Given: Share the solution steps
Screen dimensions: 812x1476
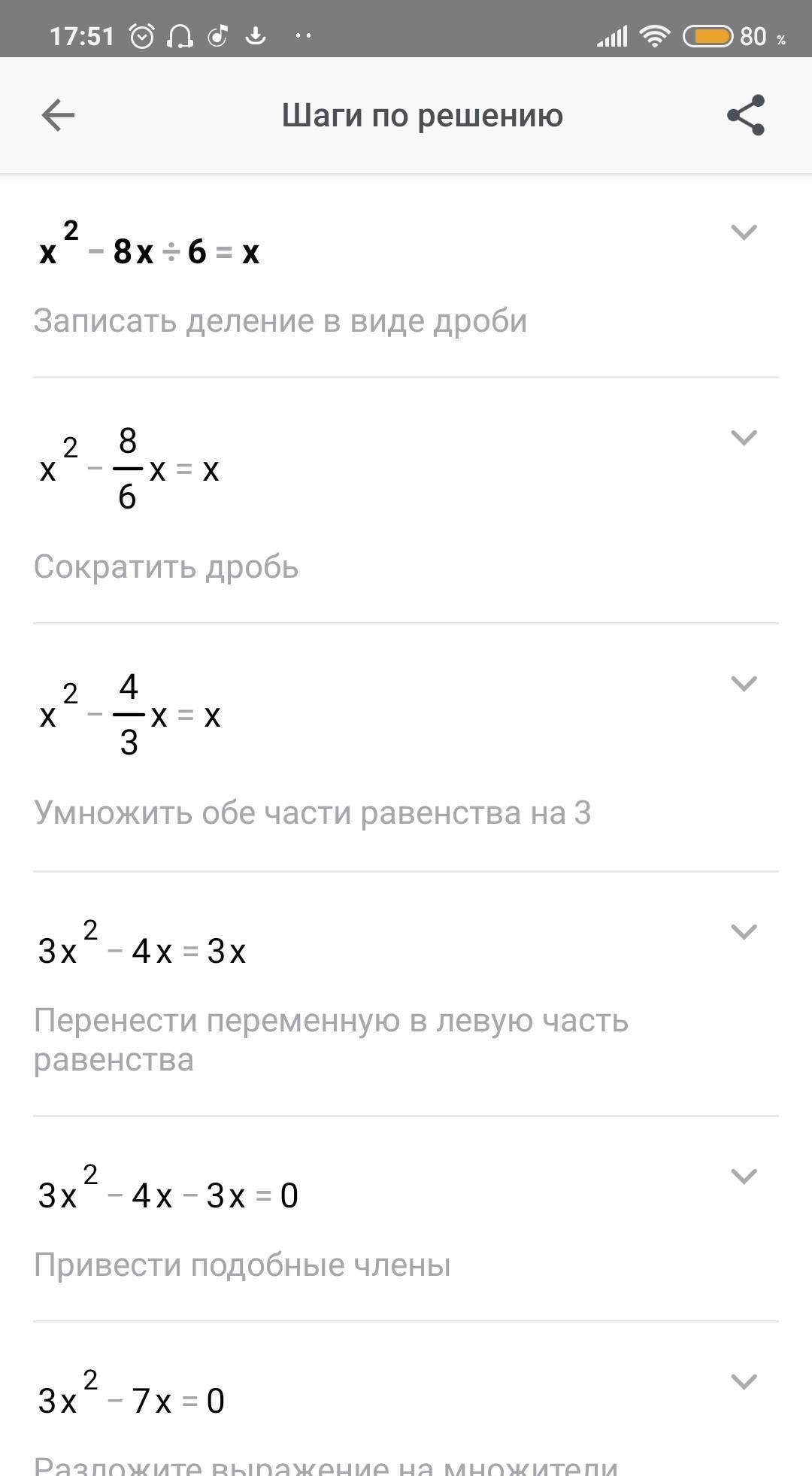Looking at the screenshot, I should pos(745,116).
